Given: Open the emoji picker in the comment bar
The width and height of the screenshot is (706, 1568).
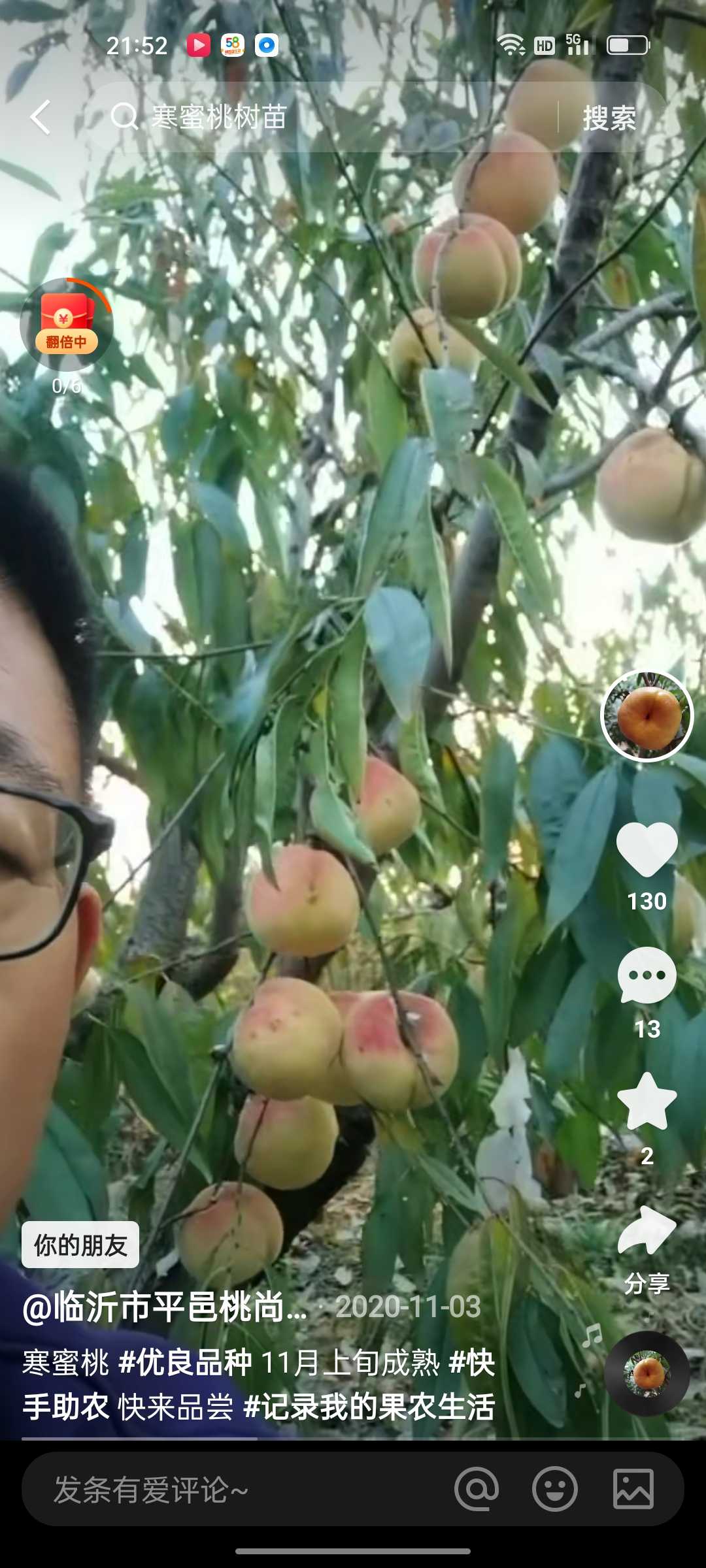Looking at the screenshot, I should [555, 1490].
